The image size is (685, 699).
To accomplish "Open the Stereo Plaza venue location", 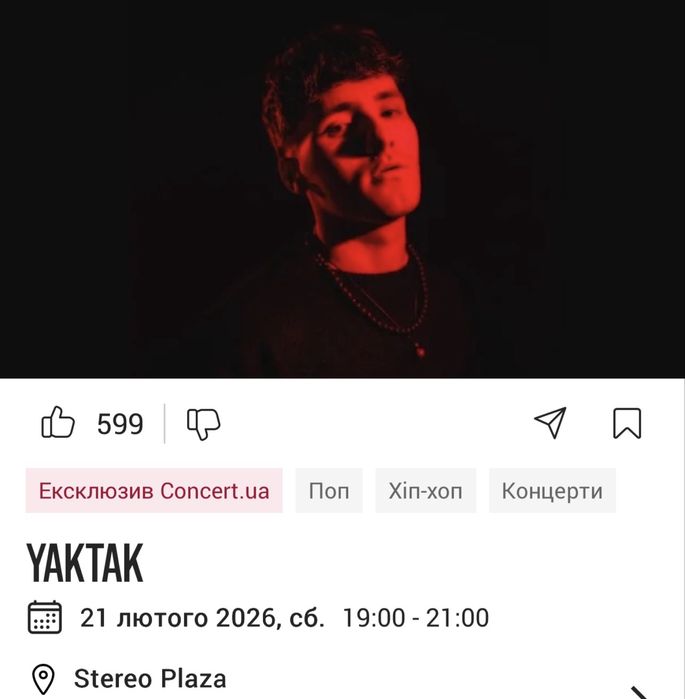I will click(150, 679).
